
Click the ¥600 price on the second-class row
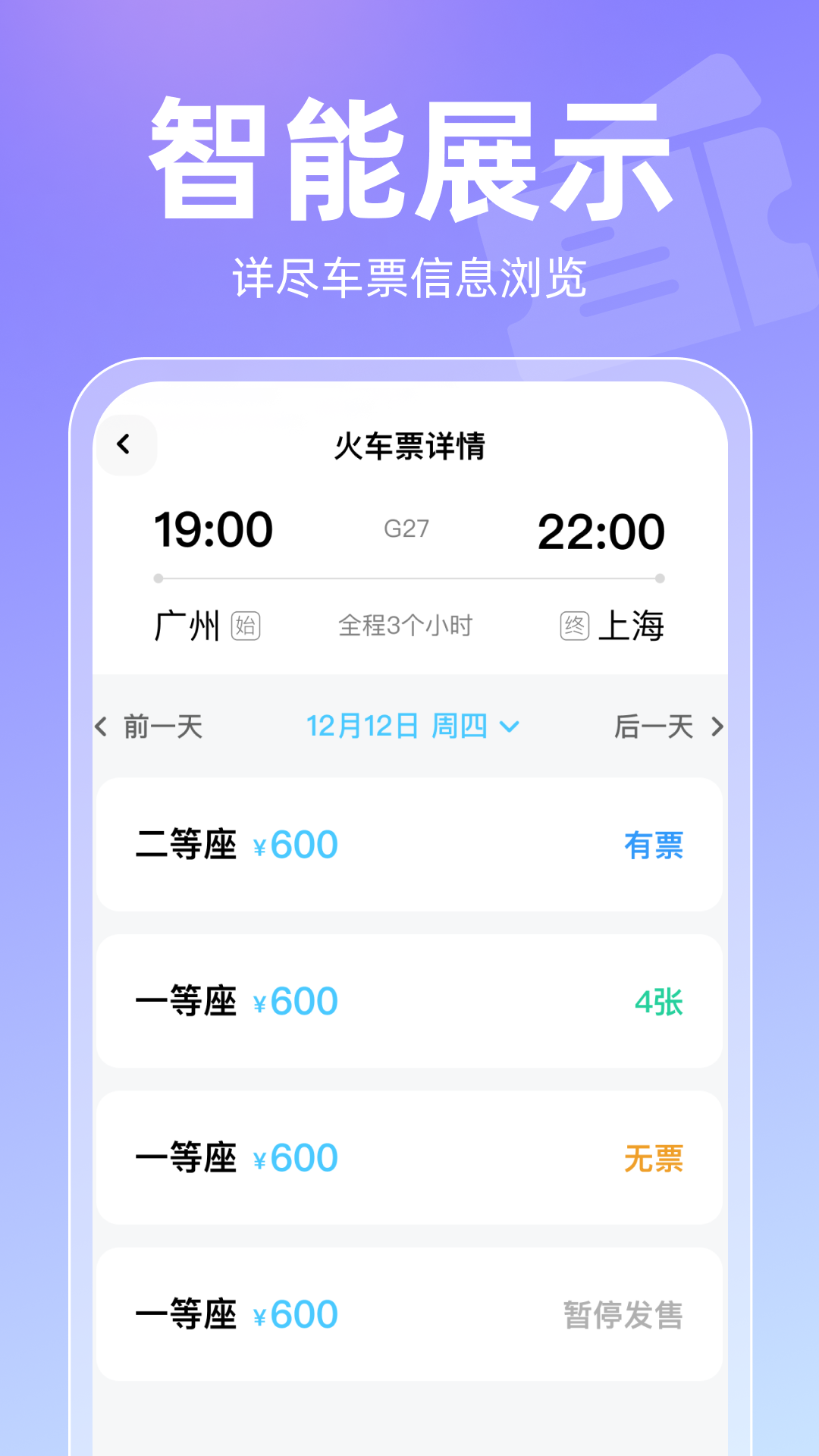(297, 844)
